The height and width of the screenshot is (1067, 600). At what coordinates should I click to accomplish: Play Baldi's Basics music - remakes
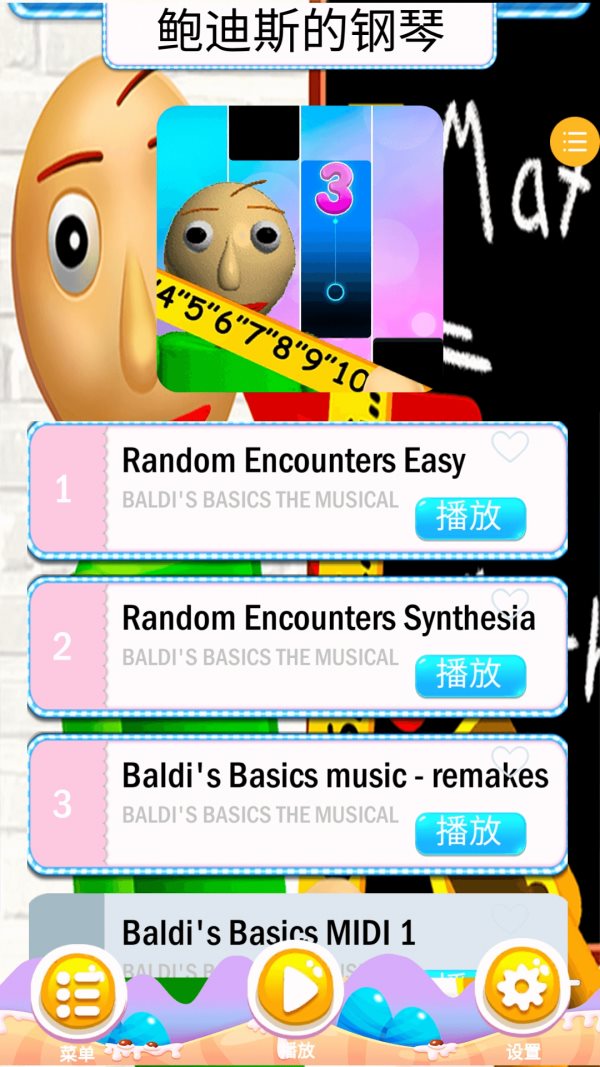pos(470,832)
